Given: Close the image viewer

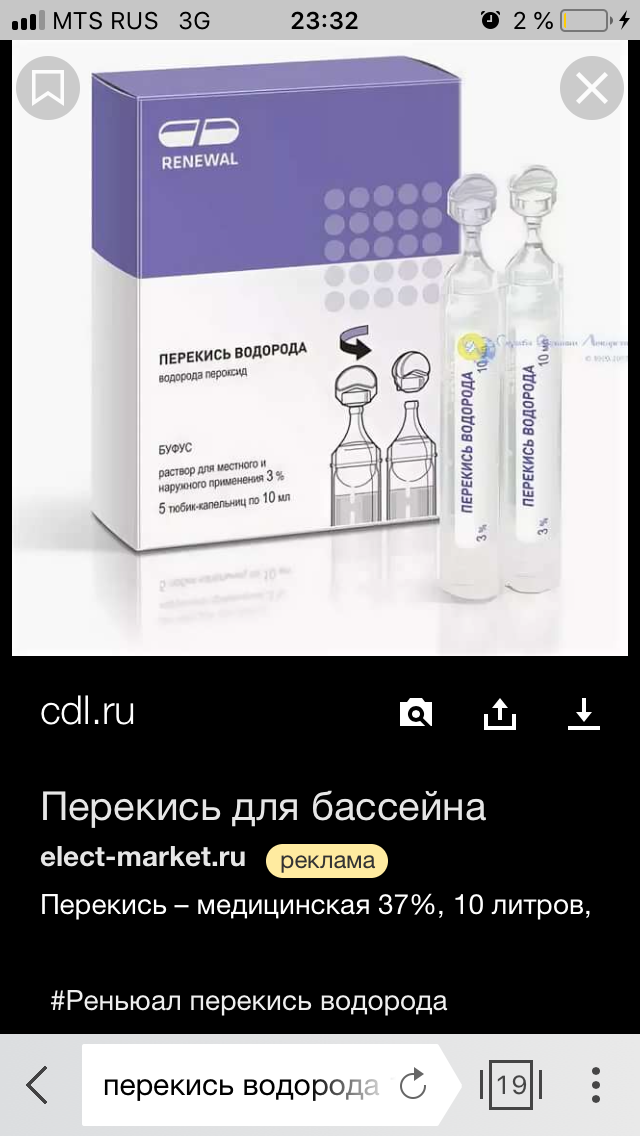Looking at the screenshot, I should click(592, 90).
